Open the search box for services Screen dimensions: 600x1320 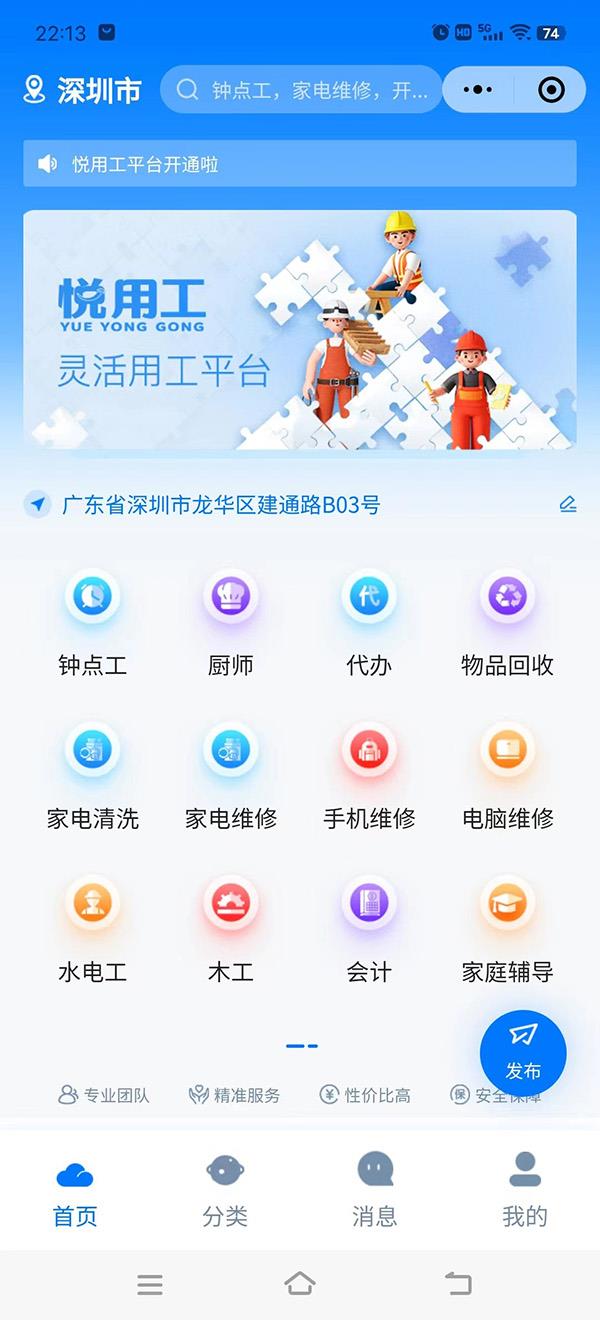pos(300,90)
